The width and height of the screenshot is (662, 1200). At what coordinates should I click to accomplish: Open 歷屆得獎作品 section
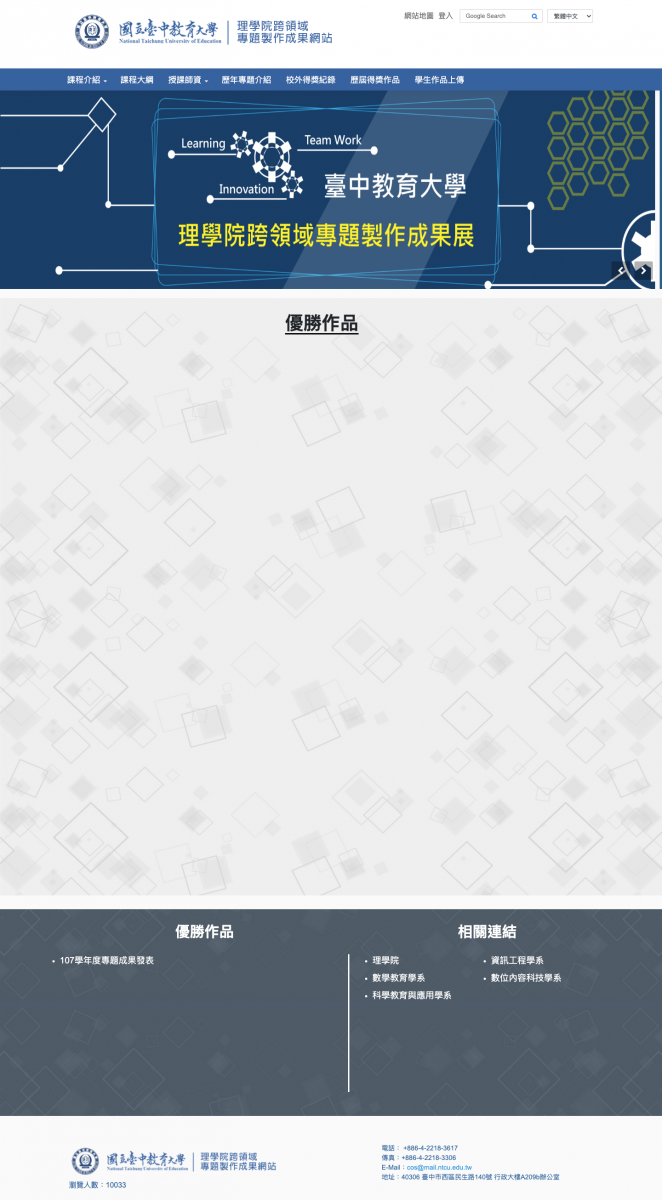pos(375,80)
